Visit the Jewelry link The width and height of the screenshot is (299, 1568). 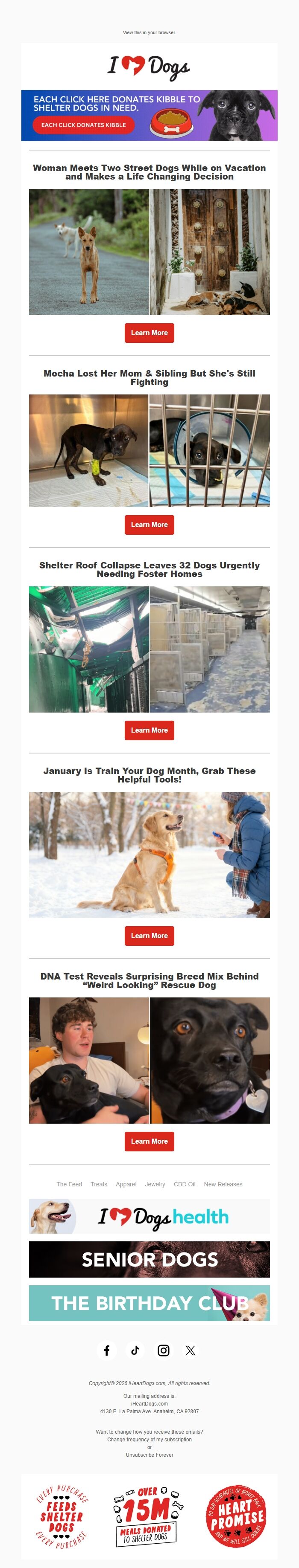coord(155,1185)
